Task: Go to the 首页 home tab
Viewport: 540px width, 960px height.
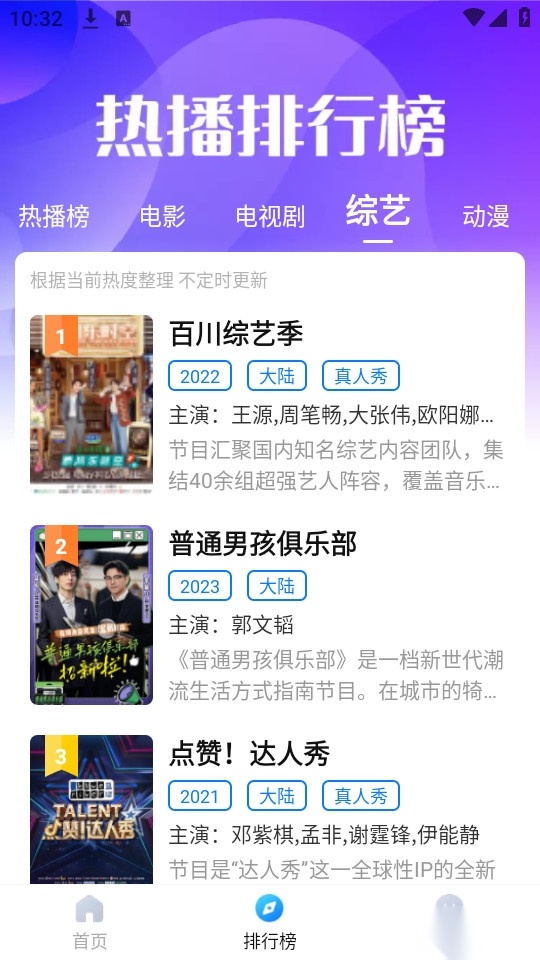Action: coord(90,923)
